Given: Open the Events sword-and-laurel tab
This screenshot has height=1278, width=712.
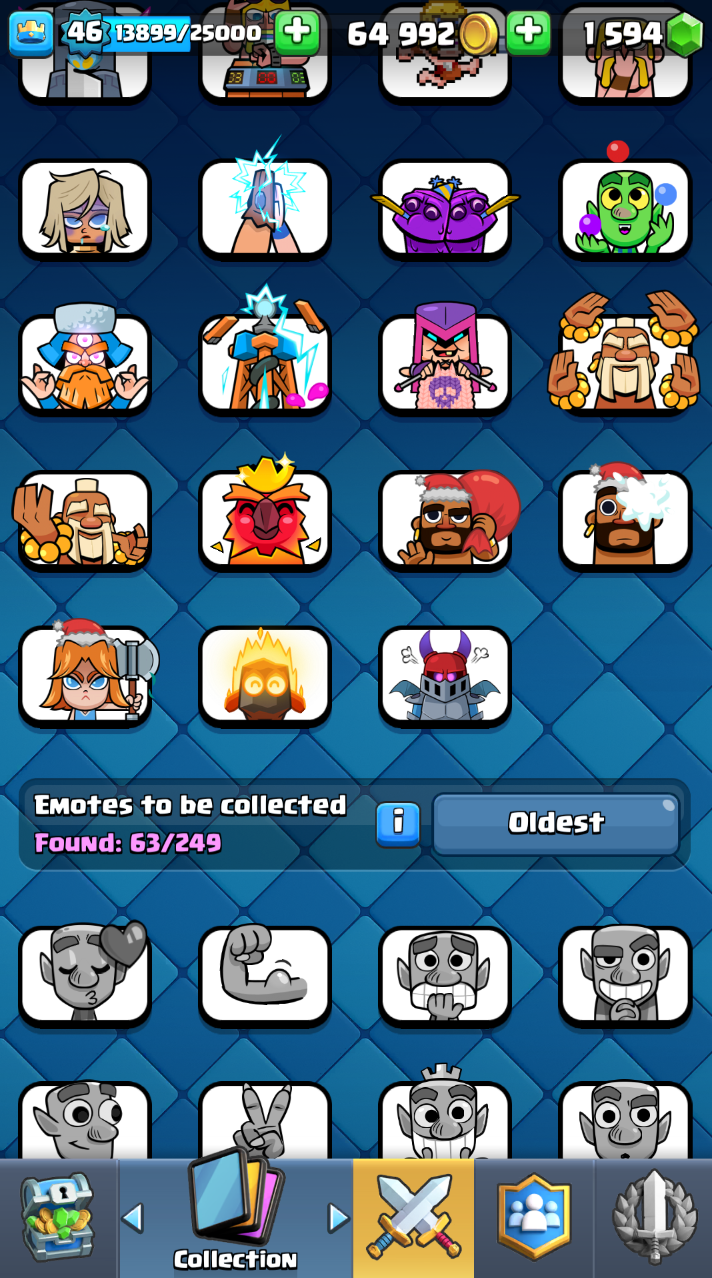Looking at the screenshot, I should (x=653, y=1218).
